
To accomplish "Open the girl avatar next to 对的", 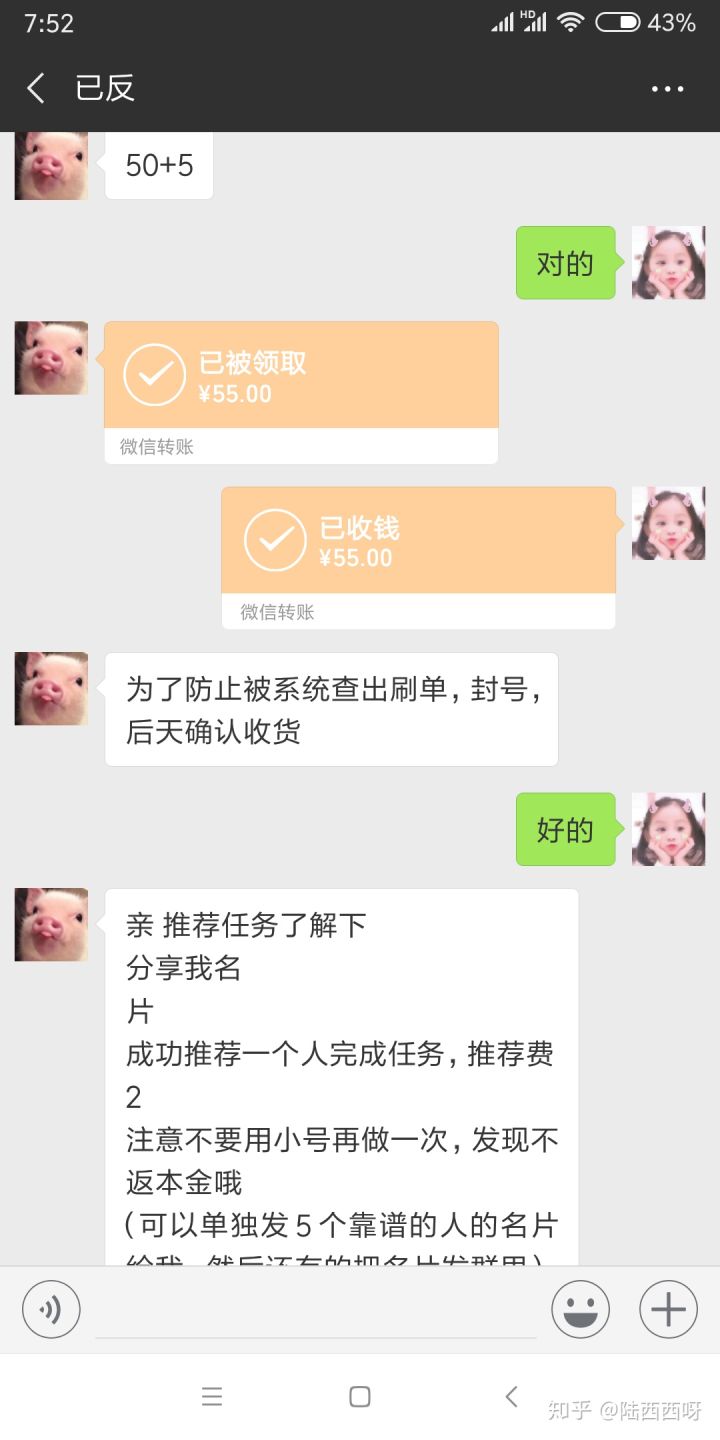I will click(668, 263).
